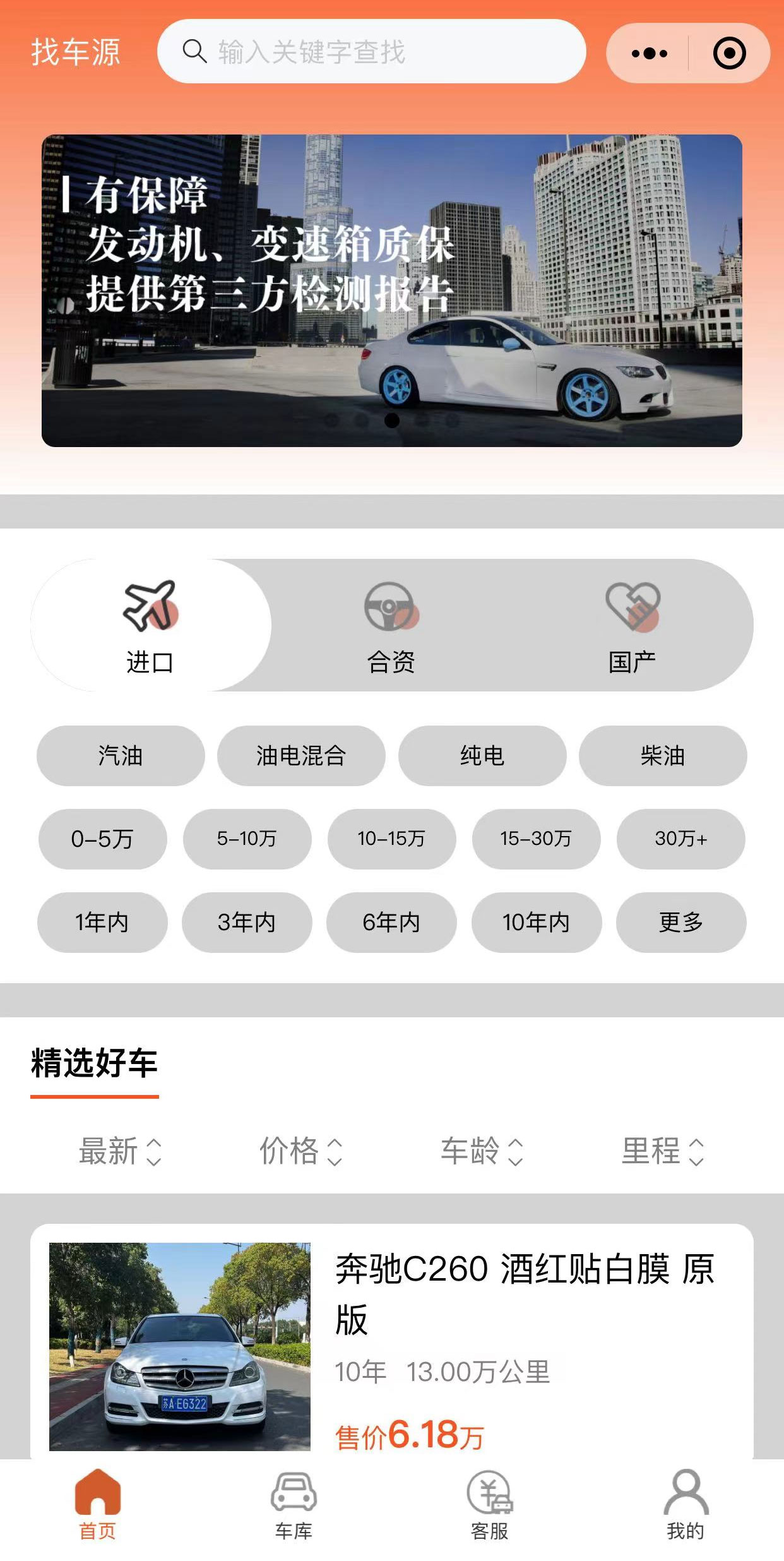Open the mini program more-options menu
The width and height of the screenshot is (784, 1561).
pyautogui.click(x=649, y=53)
